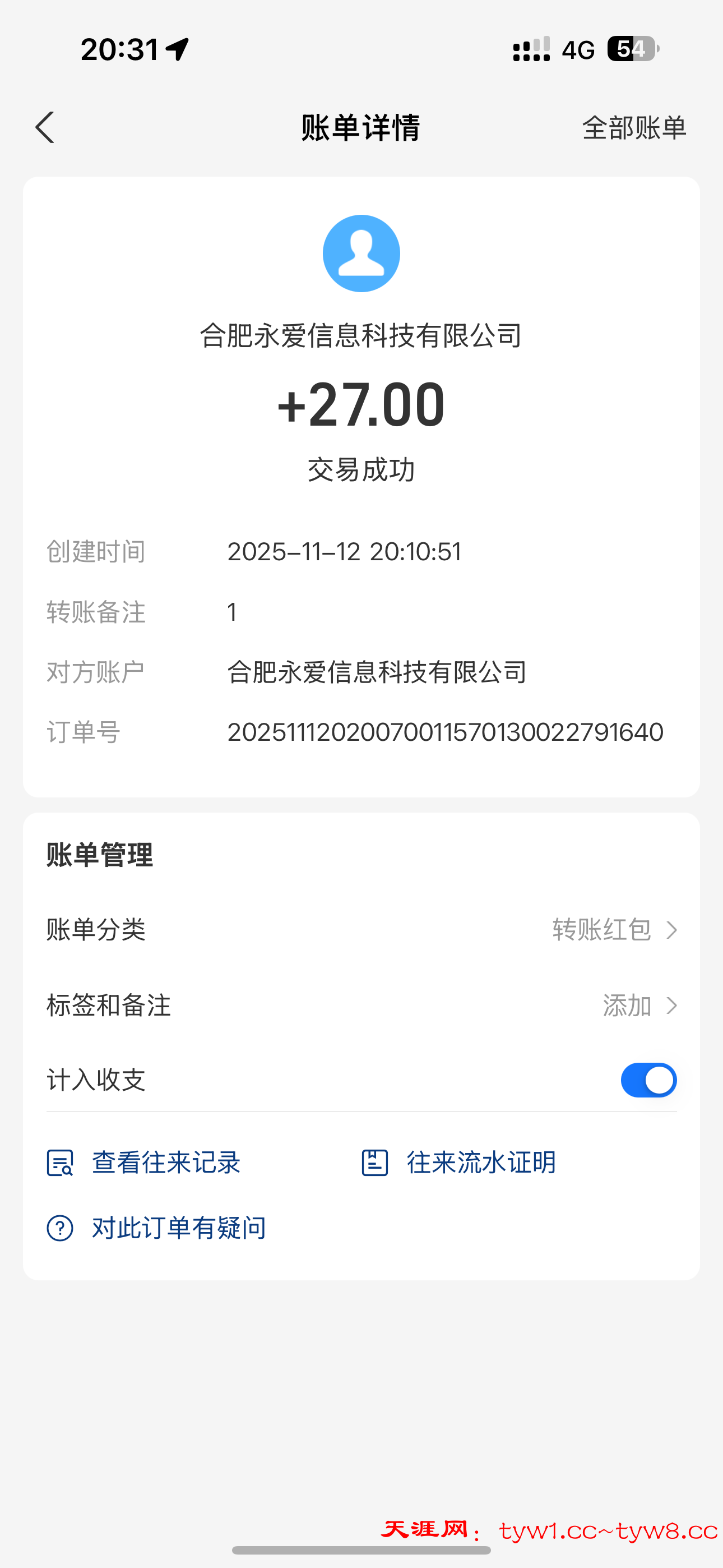Viewport: 723px width, 1568px height.
Task: Open 往来流水证明 statement proof
Action: pos(459,1163)
